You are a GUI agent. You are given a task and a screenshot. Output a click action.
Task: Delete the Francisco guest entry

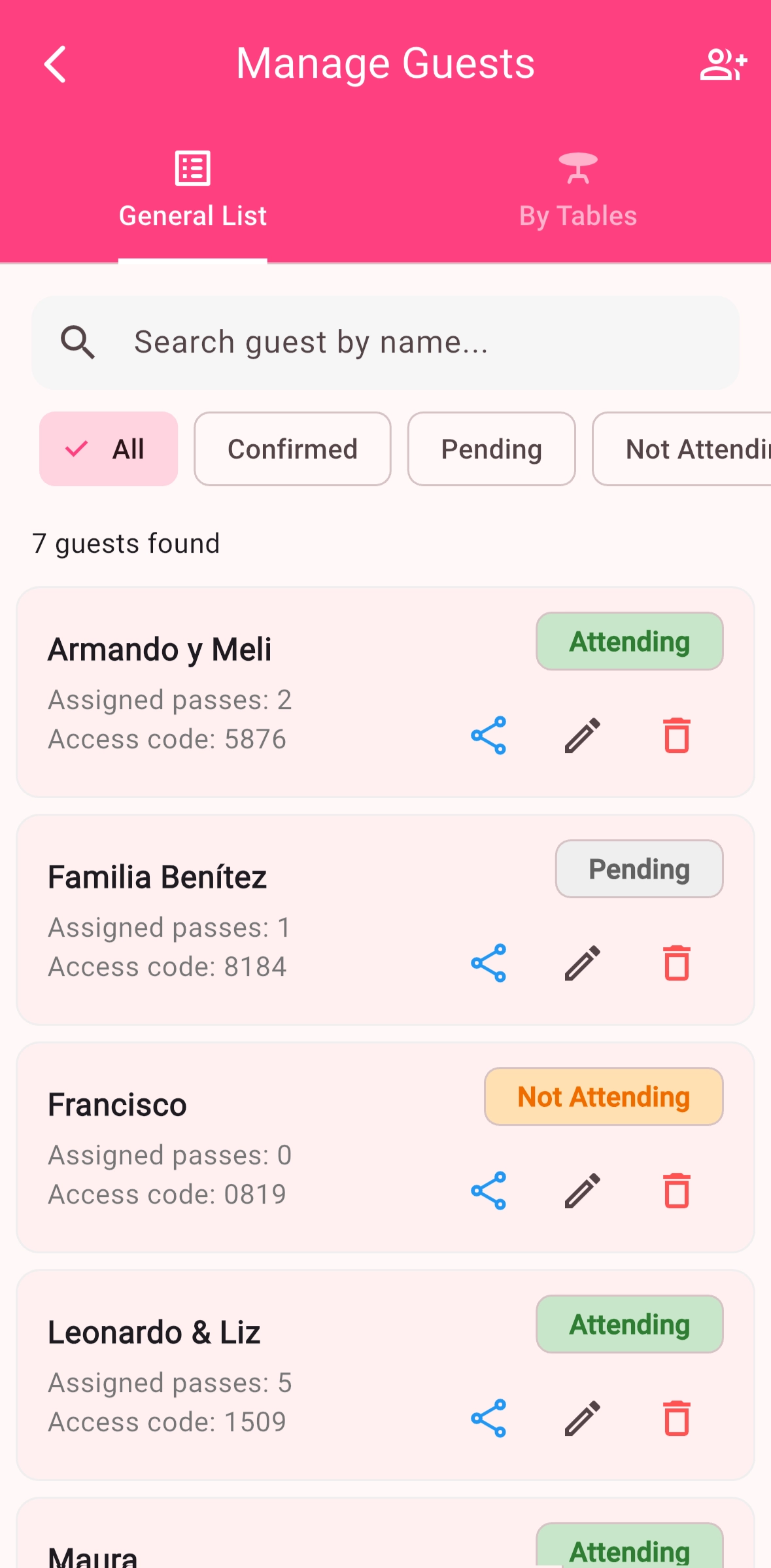677,1191
